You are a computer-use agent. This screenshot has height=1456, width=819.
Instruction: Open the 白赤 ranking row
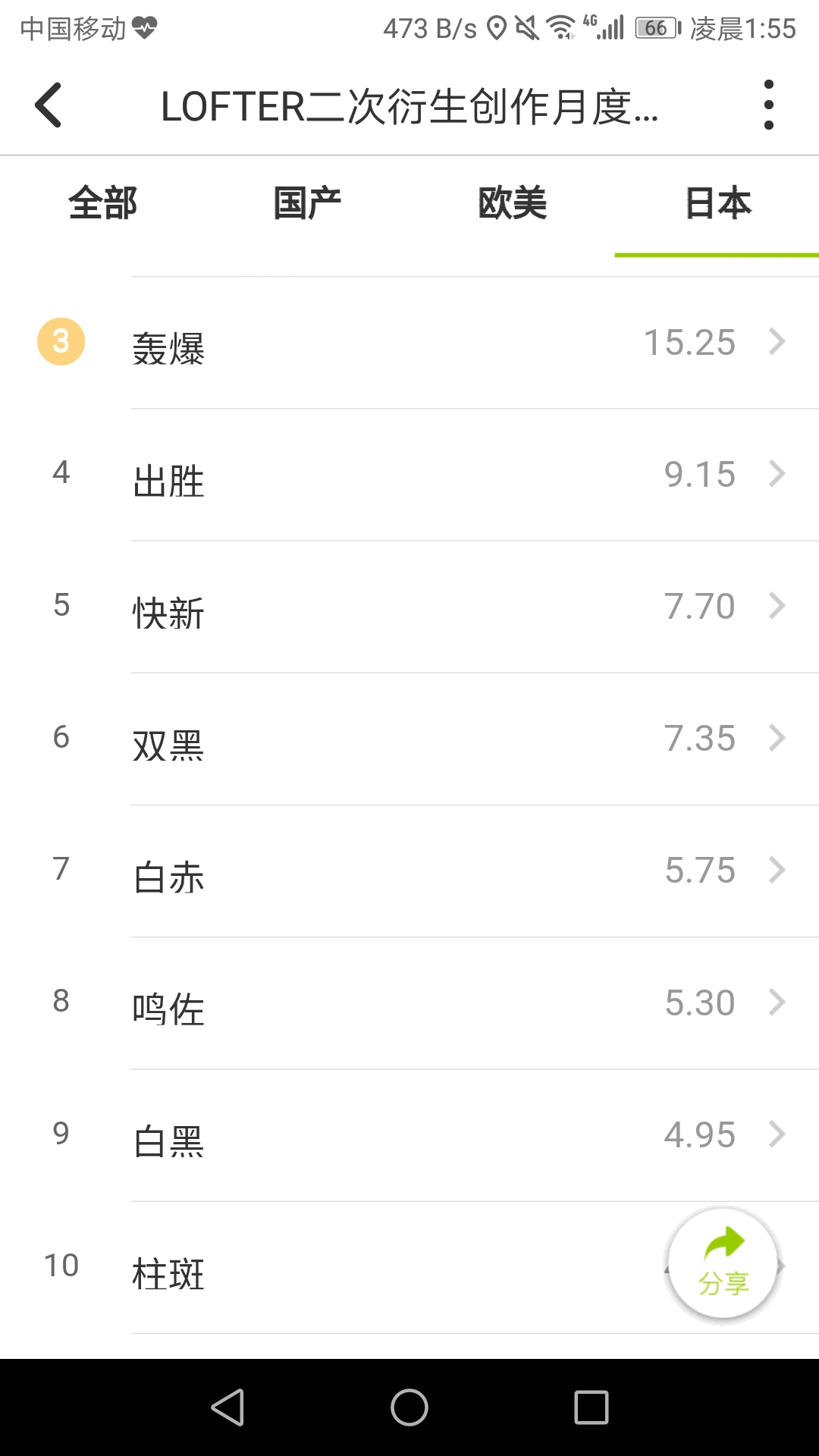455,871
